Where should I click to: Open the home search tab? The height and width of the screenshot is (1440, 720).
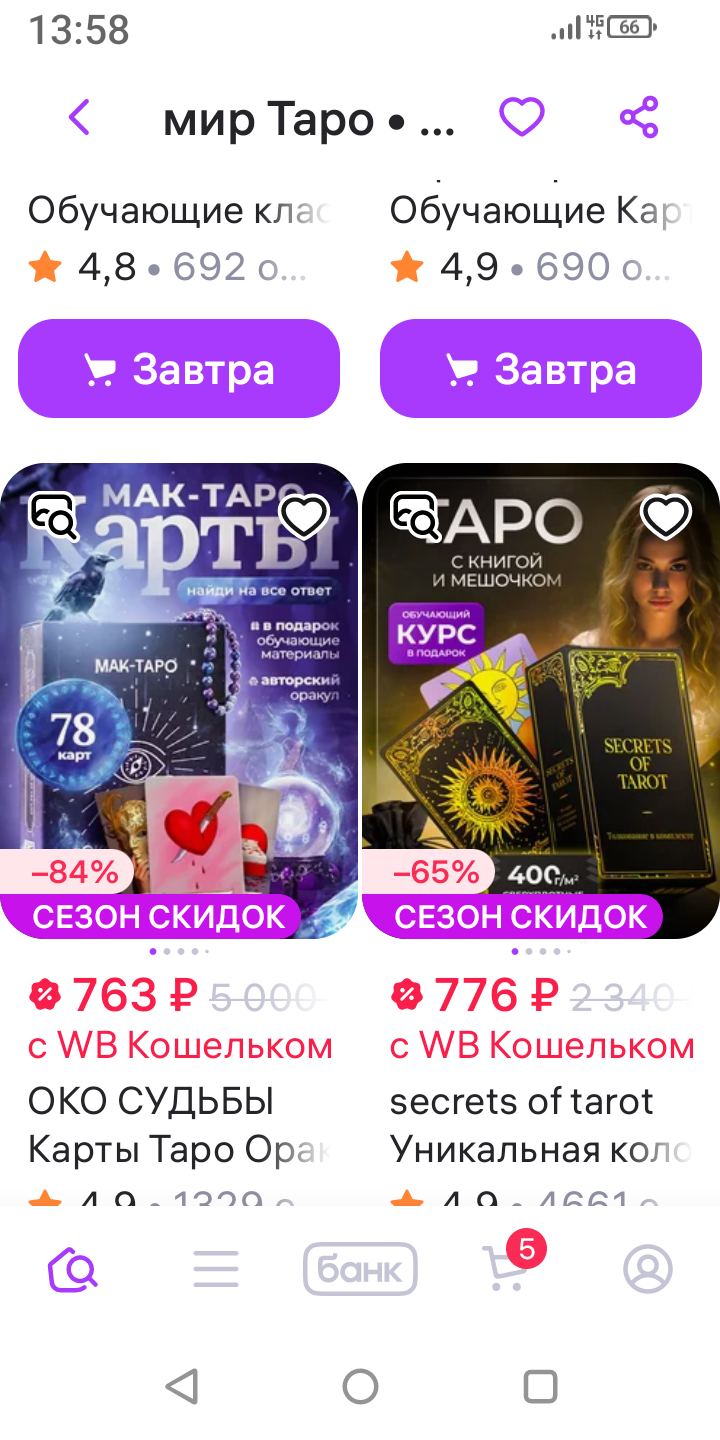[x=73, y=1270]
